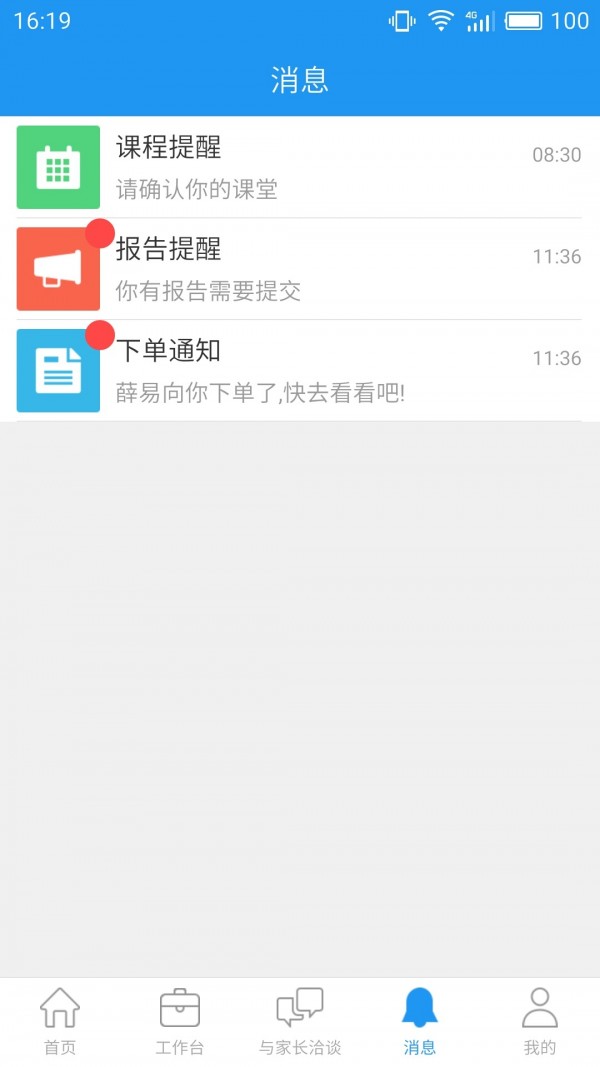Open the 与家长洽谈 tab

tap(300, 1021)
